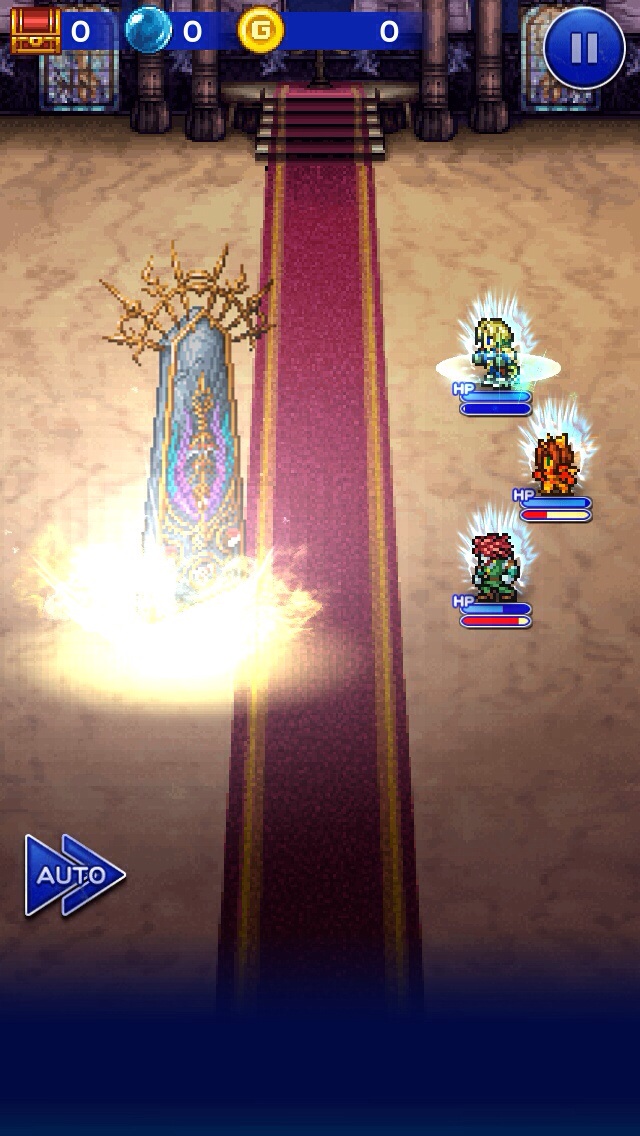Pause the battle
This screenshot has width=640, height=1136.
584,46
